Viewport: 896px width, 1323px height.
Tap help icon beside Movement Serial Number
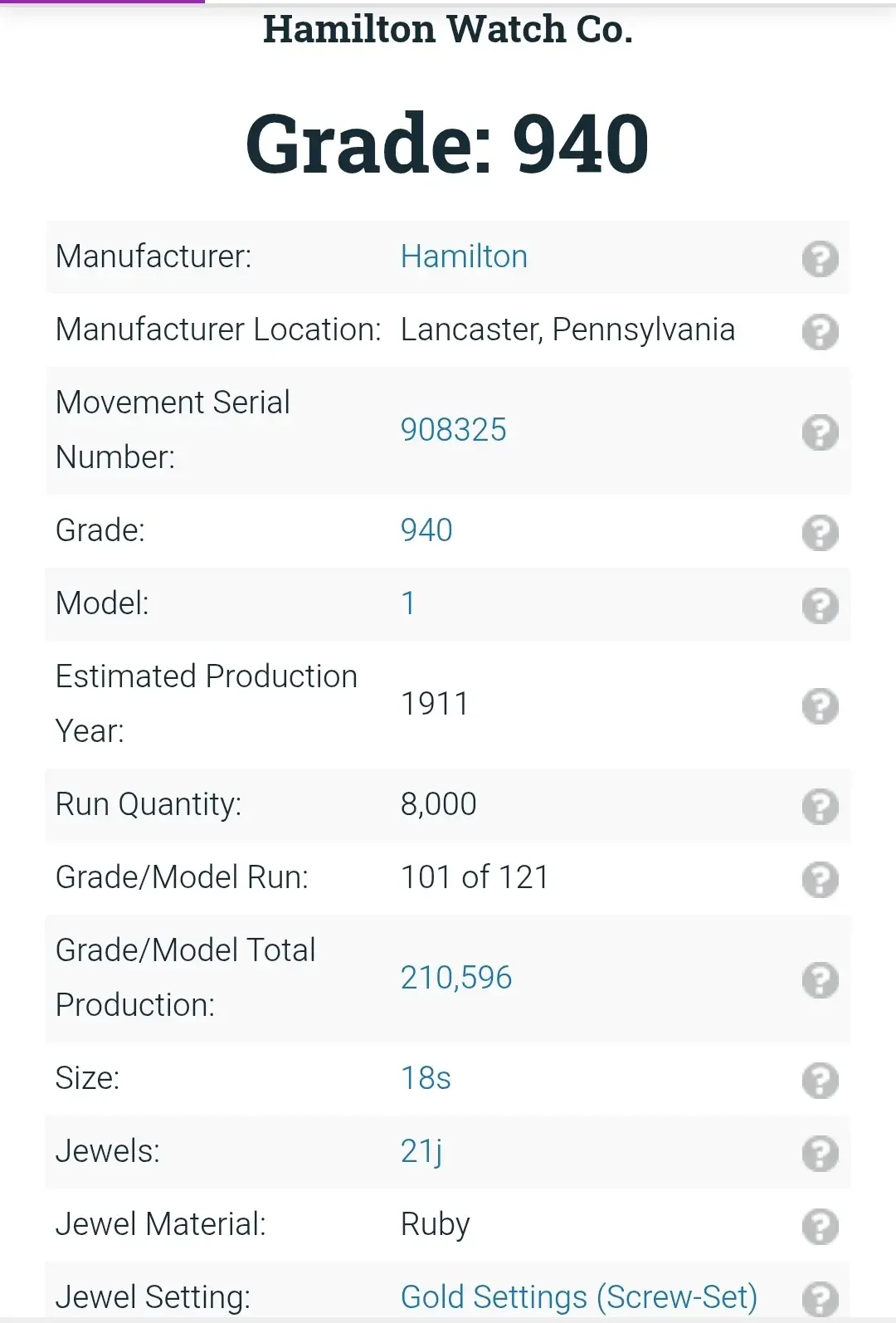tap(820, 432)
